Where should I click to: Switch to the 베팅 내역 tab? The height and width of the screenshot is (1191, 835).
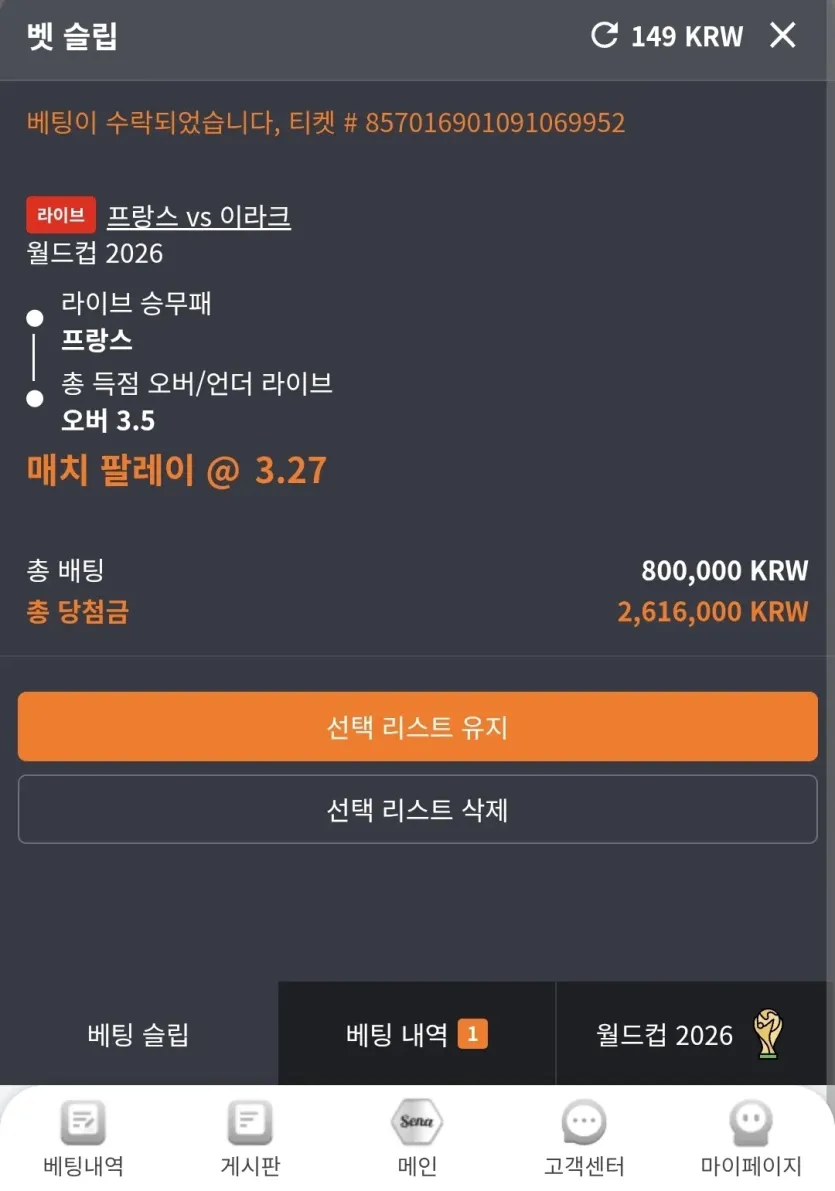tap(417, 1034)
